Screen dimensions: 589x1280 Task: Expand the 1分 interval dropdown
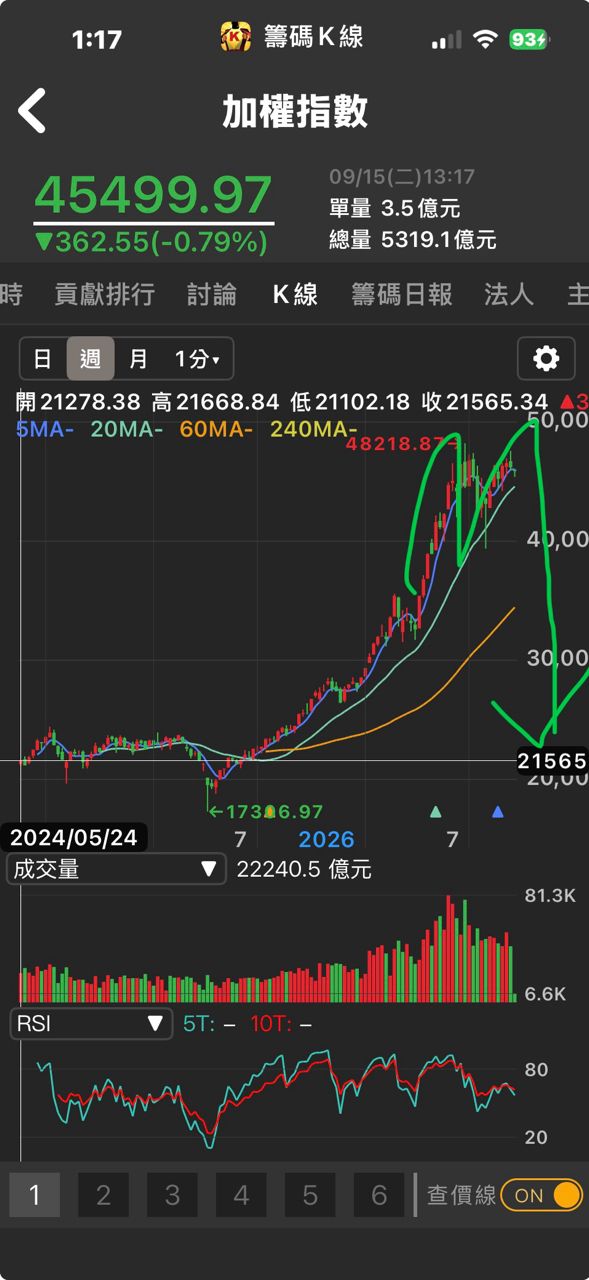[x=197, y=358]
